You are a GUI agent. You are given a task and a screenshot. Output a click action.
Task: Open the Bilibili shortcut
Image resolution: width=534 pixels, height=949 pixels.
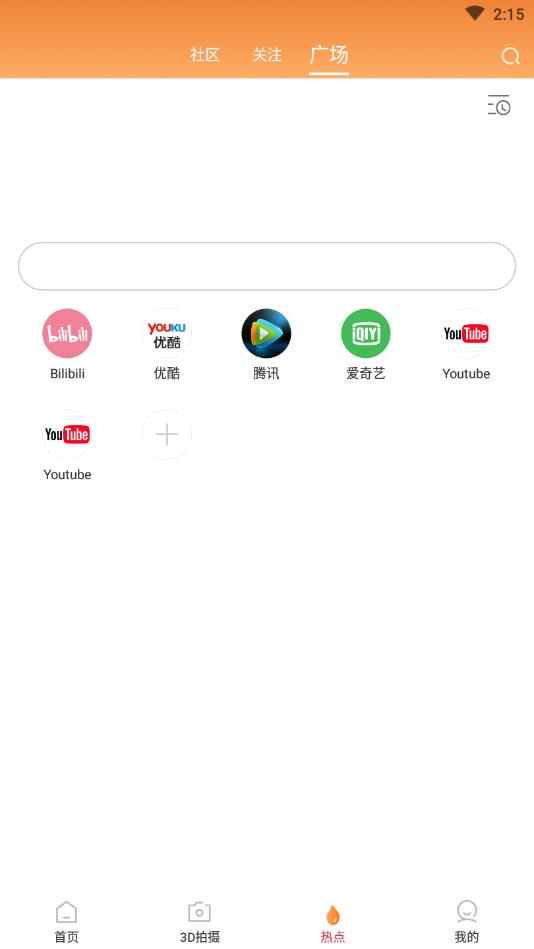click(x=67, y=344)
